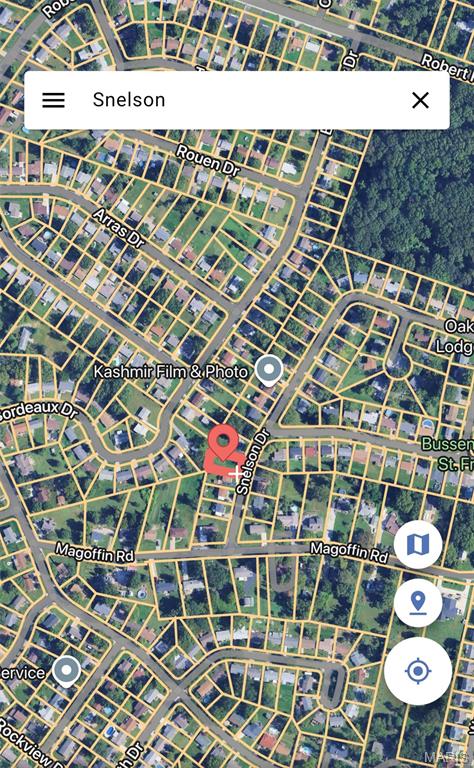
Task: Select the red Snelson Dr pin
Action: click(223, 443)
